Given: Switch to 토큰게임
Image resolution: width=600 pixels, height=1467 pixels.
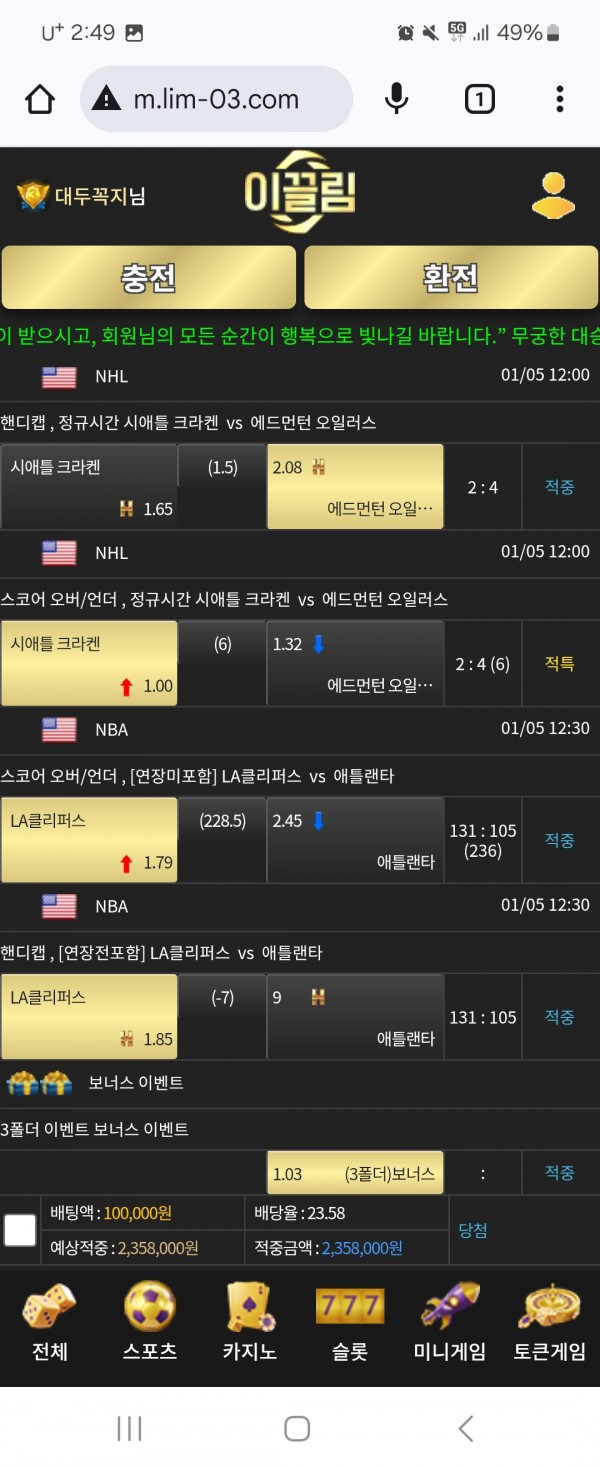Looking at the screenshot, I should [x=550, y=1323].
